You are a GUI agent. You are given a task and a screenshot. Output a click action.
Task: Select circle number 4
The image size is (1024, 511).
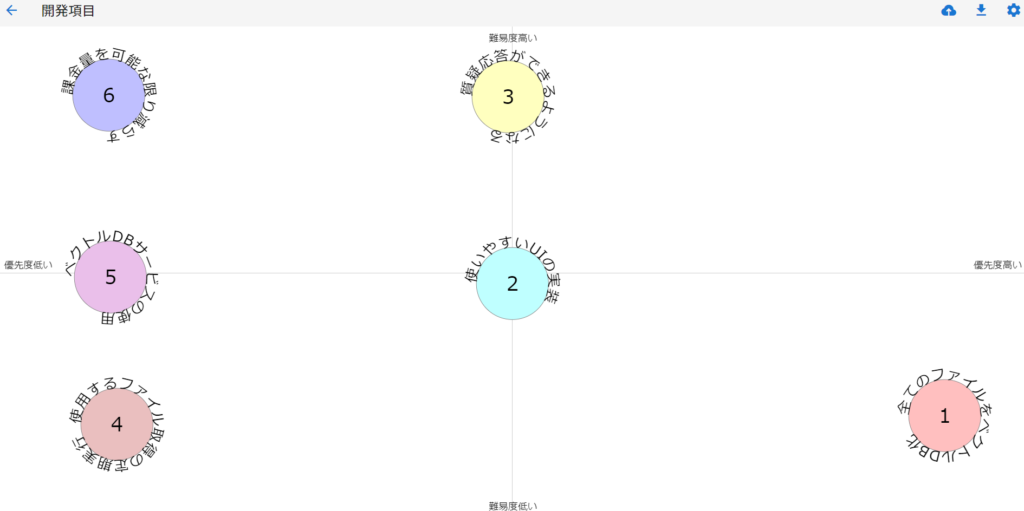tap(116, 424)
